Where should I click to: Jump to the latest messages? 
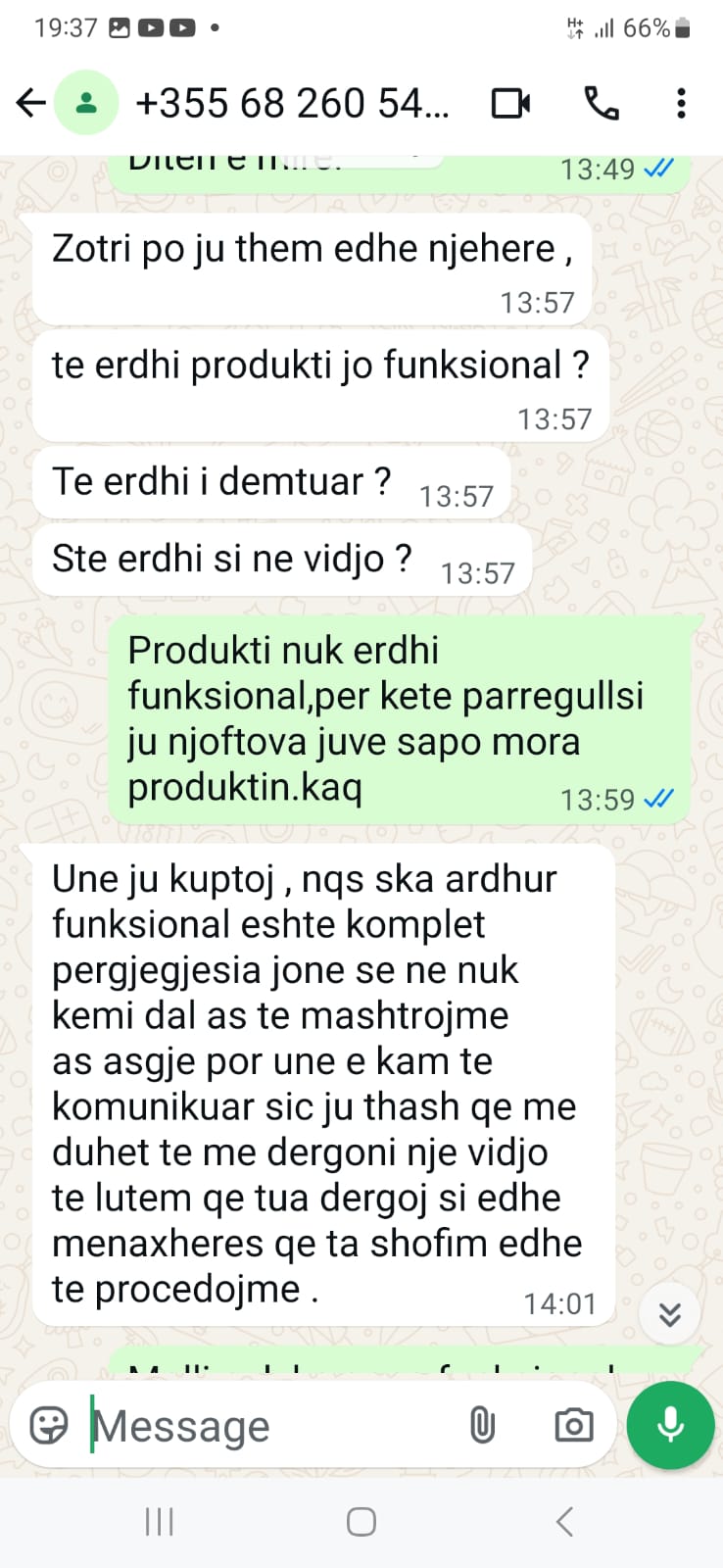tap(670, 1314)
